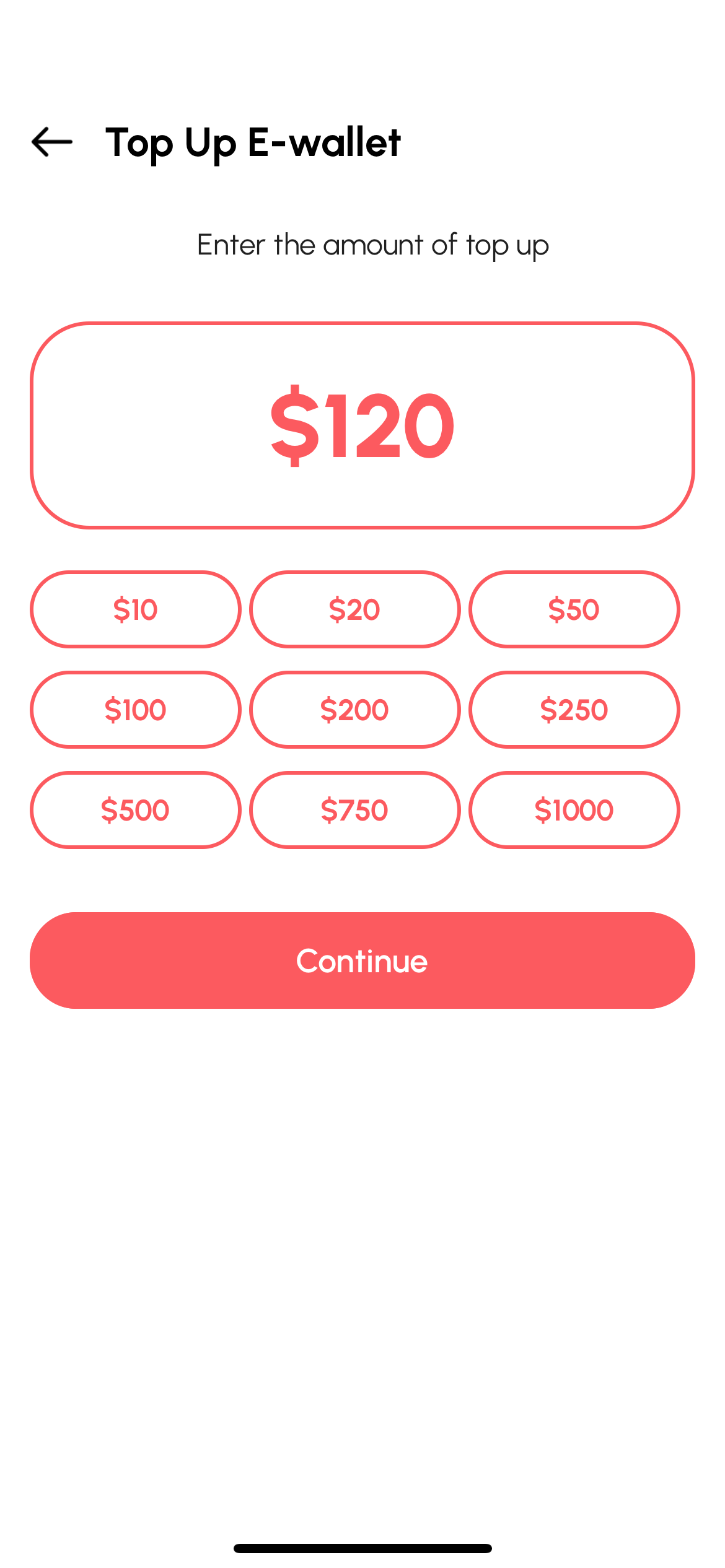725x1568 pixels.
Task: Choose the $20 preset amount
Action: click(354, 609)
